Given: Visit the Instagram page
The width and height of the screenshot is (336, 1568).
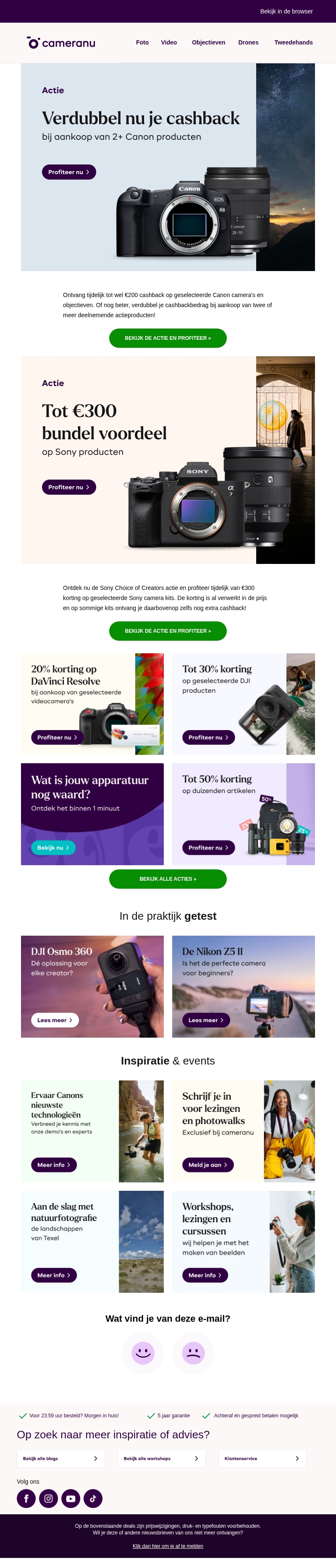Looking at the screenshot, I should point(48,1499).
